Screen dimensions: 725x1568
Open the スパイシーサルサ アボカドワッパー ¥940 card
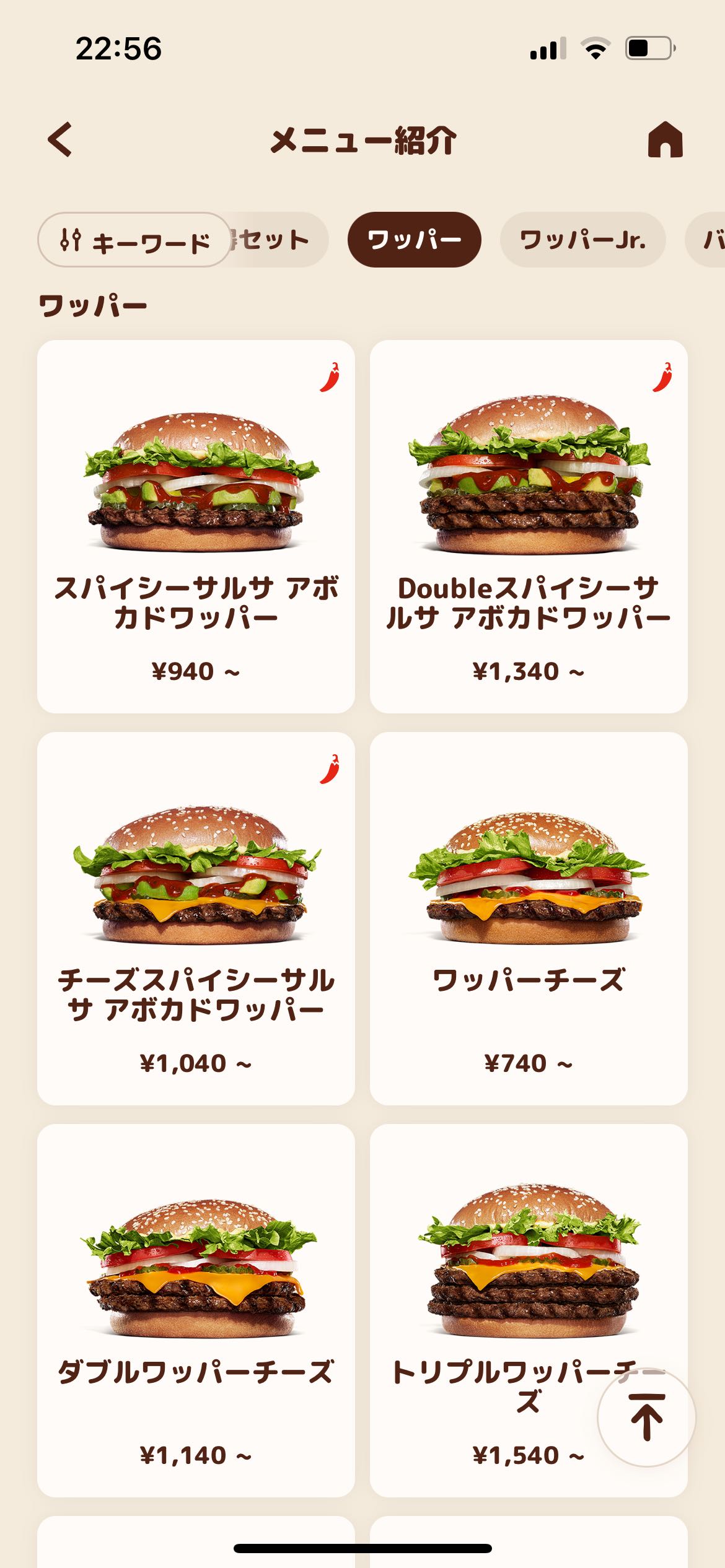click(196, 526)
